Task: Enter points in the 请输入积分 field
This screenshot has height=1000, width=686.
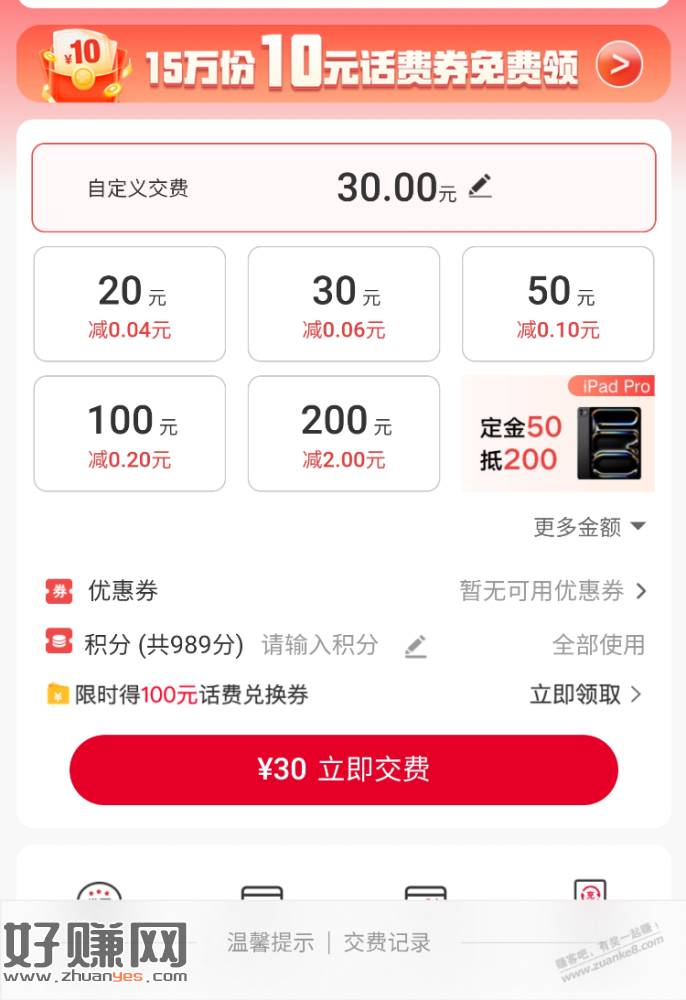Action: (320, 645)
